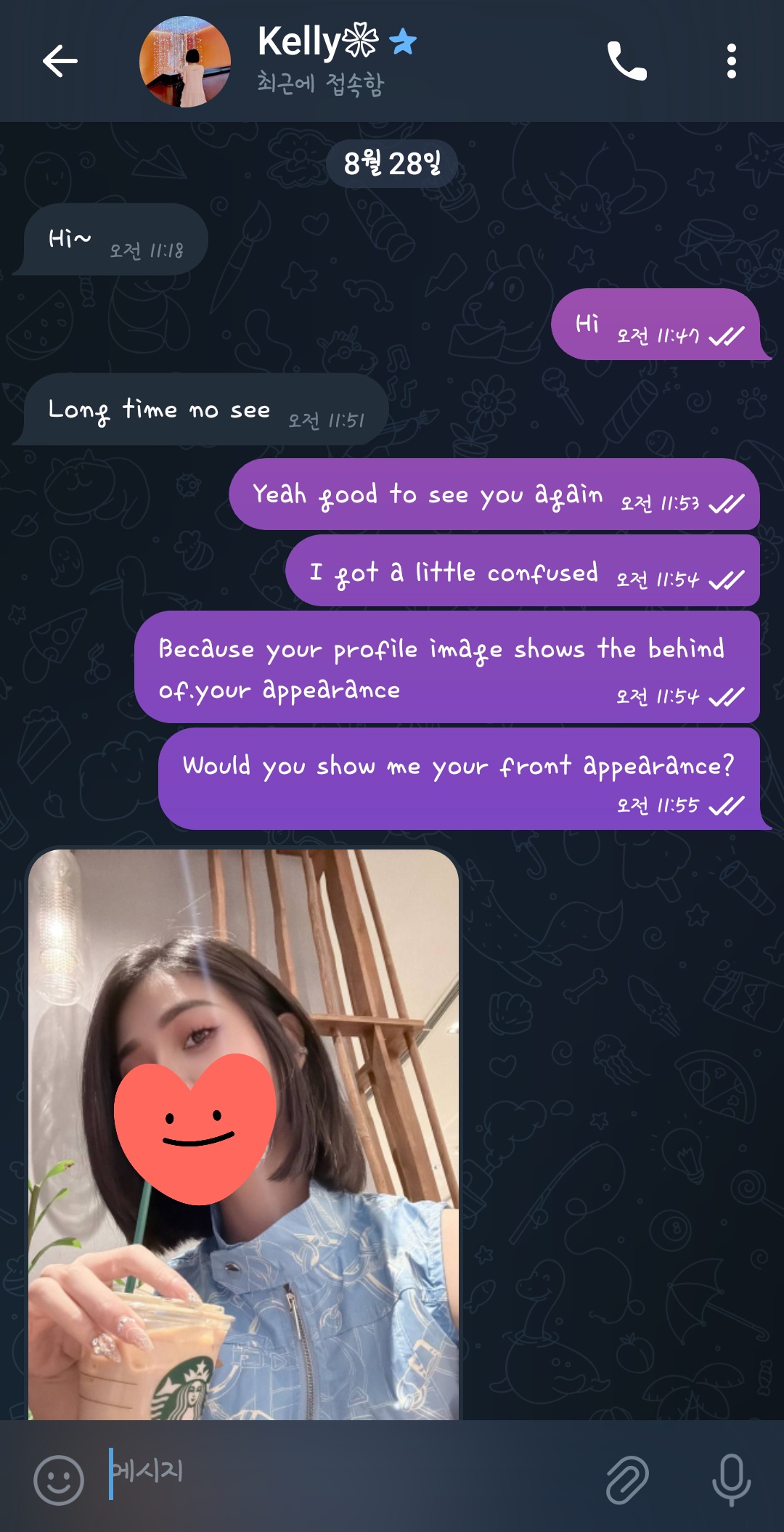Open Kelly's profile picture
Image resolution: width=784 pixels, height=1532 pixels.
[x=185, y=62]
